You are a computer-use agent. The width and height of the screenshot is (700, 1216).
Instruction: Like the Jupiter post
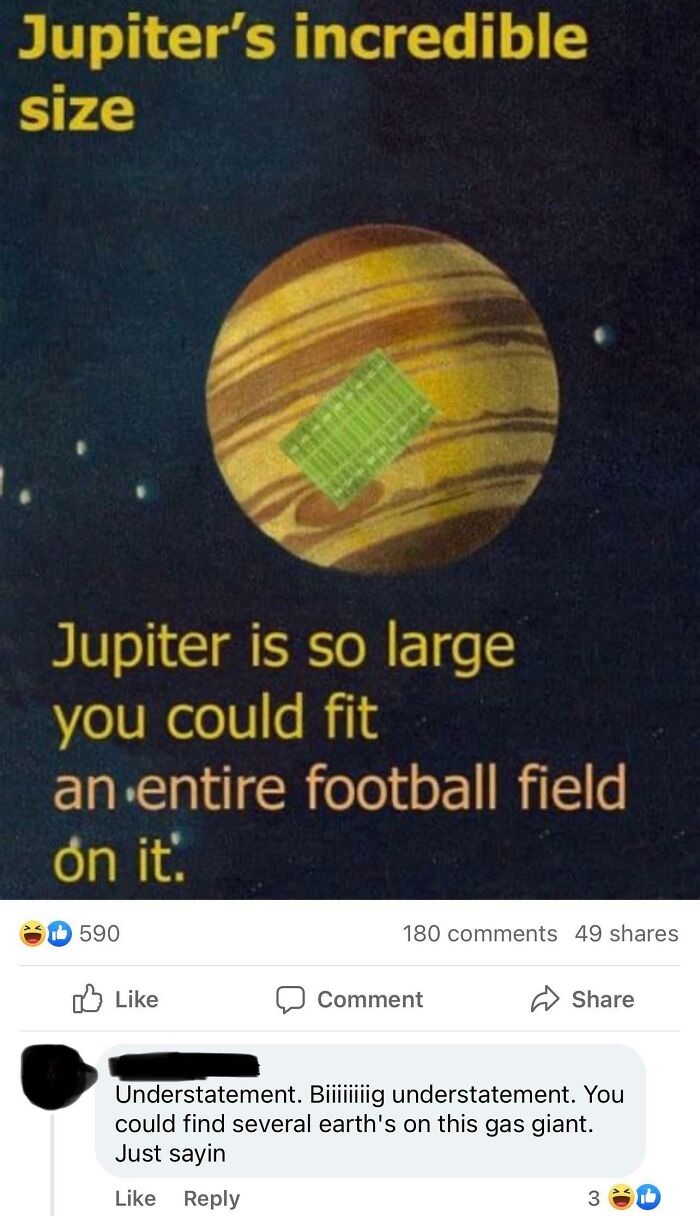(x=116, y=999)
